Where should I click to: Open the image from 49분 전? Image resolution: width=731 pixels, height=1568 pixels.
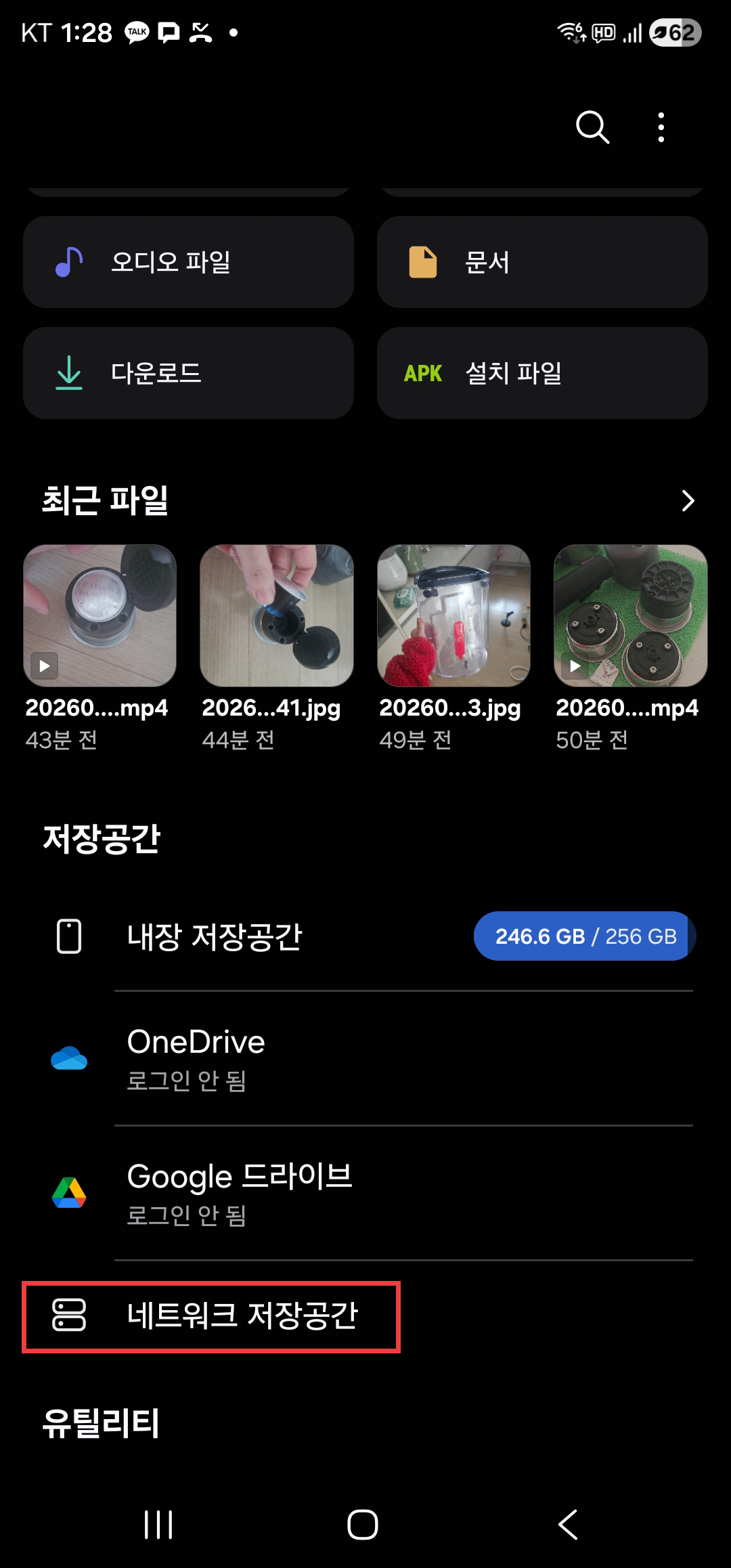tap(453, 616)
